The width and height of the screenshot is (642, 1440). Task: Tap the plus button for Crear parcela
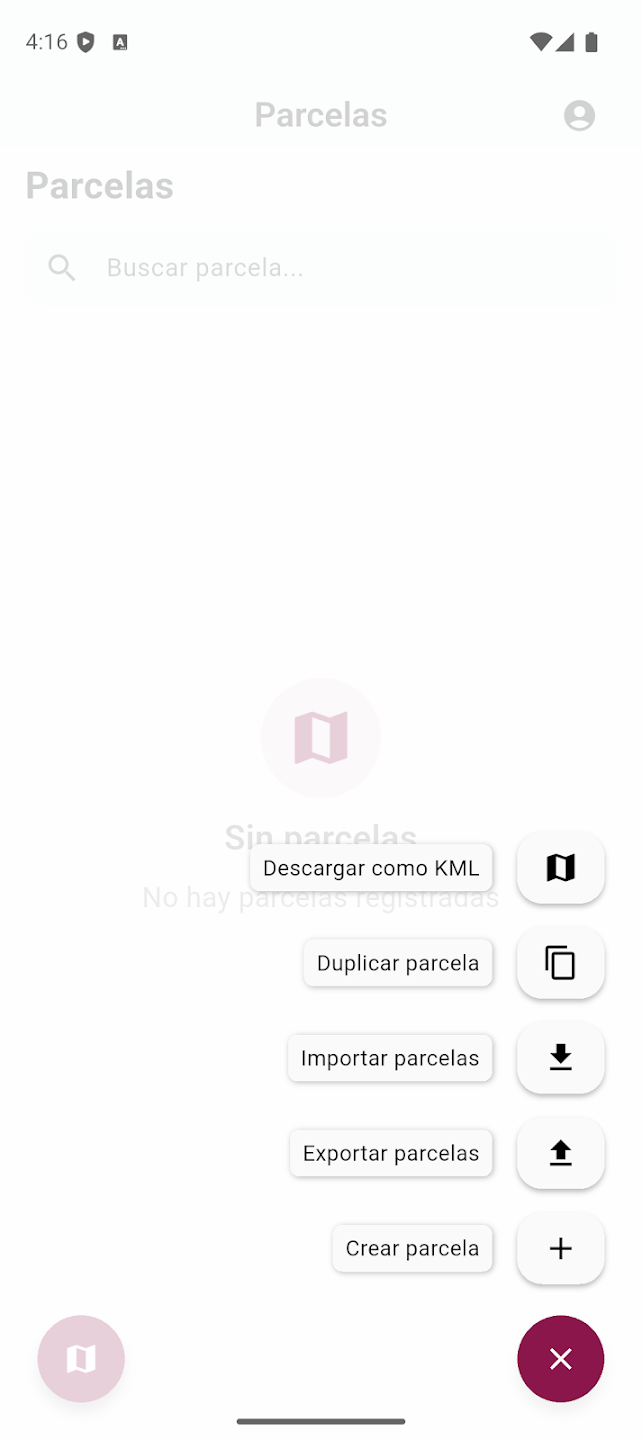click(560, 1248)
